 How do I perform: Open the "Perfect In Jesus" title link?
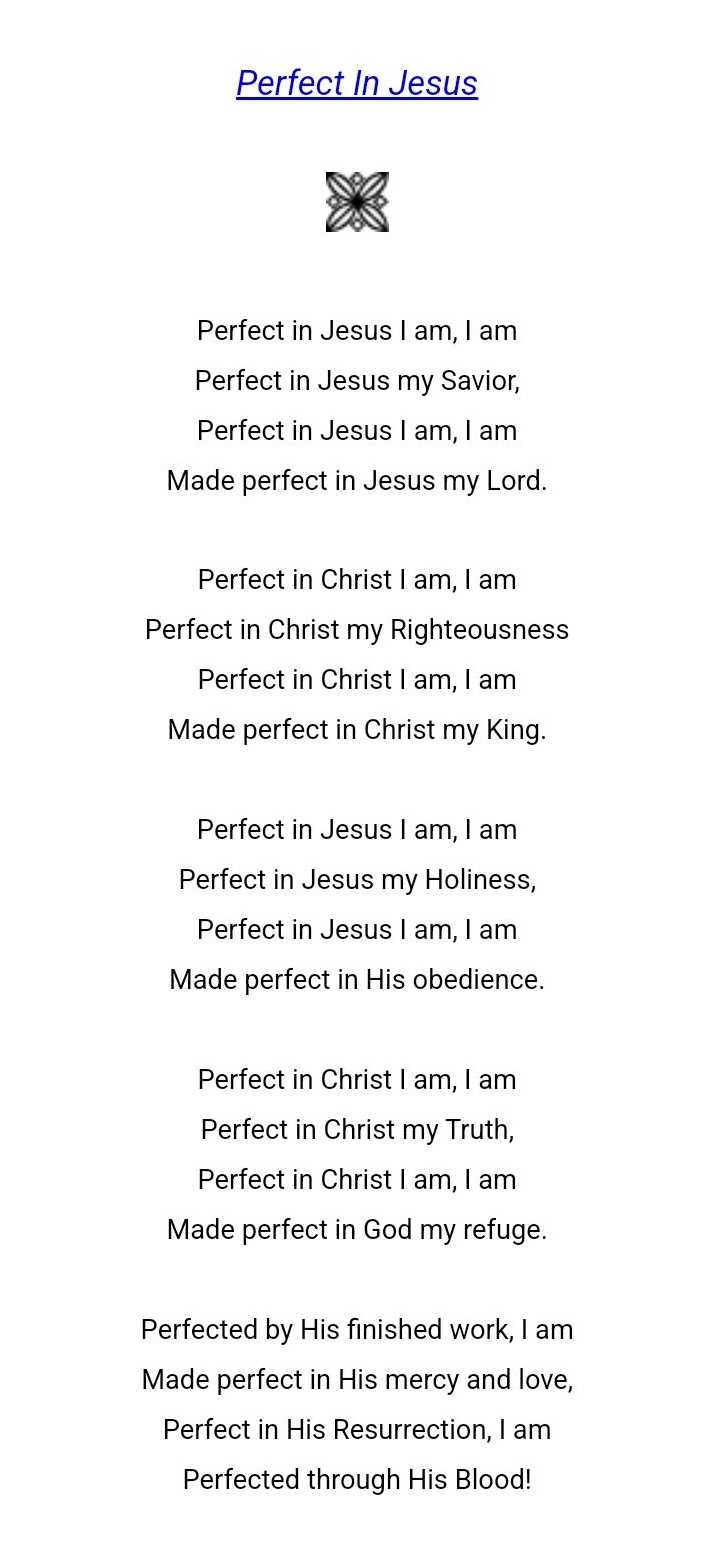[x=357, y=83]
